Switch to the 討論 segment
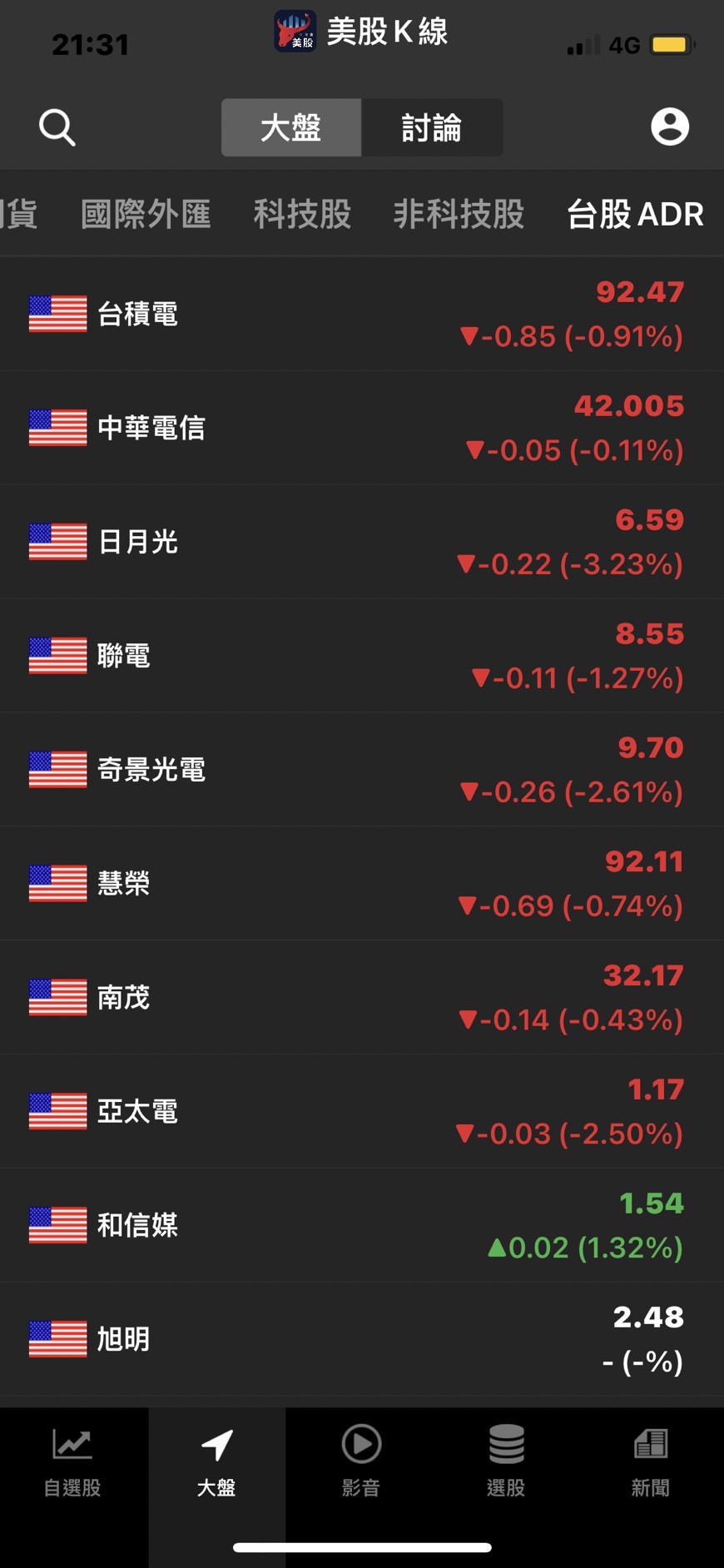 pyautogui.click(x=432, y=127)
